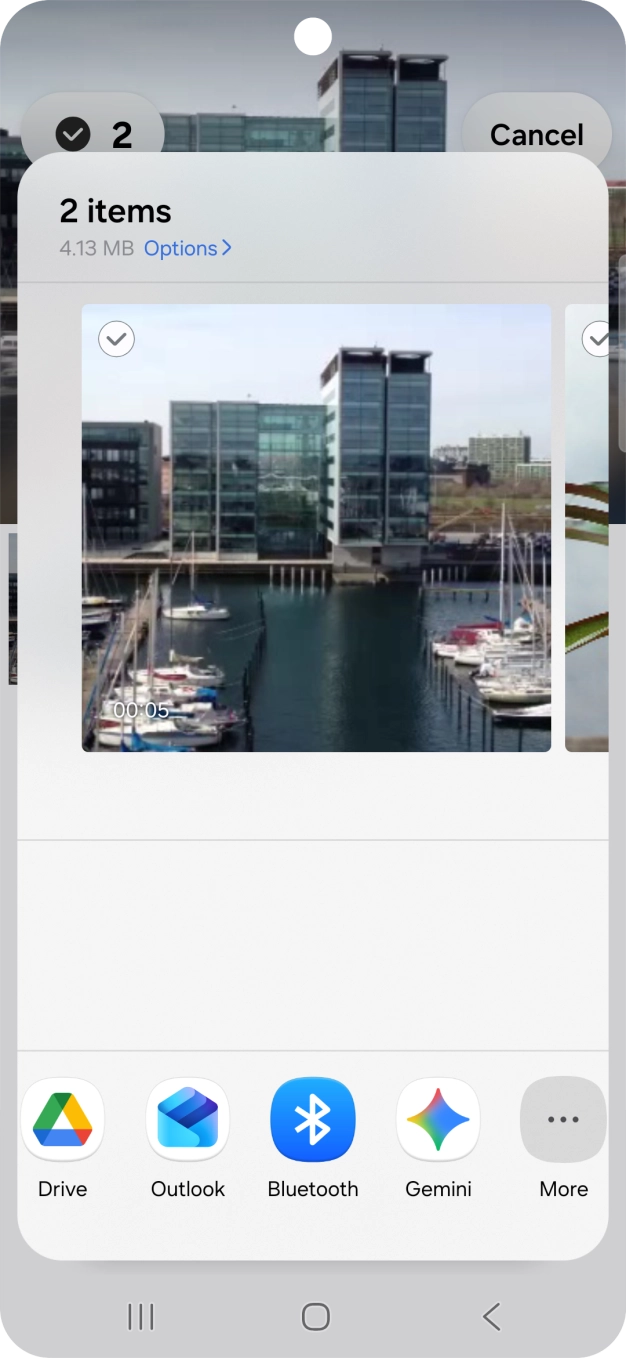This screenshot has height=1358, width=626.
Task: Open recent apps from navigation bar
Action: [x=141, y=1317]
